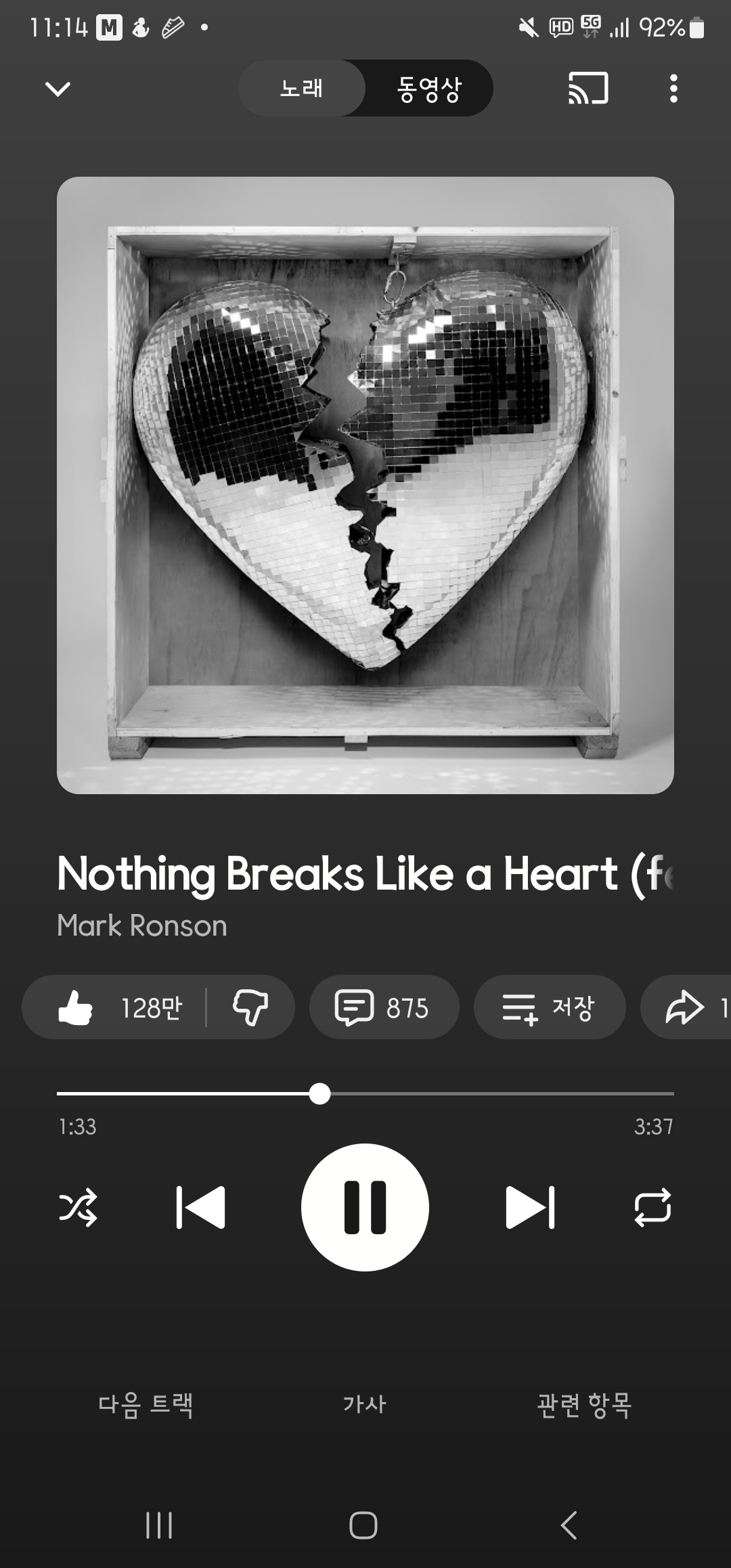Switch to the 노래 (Song) mode
This screenshot has width=731, height=1568.
point(302,89)
